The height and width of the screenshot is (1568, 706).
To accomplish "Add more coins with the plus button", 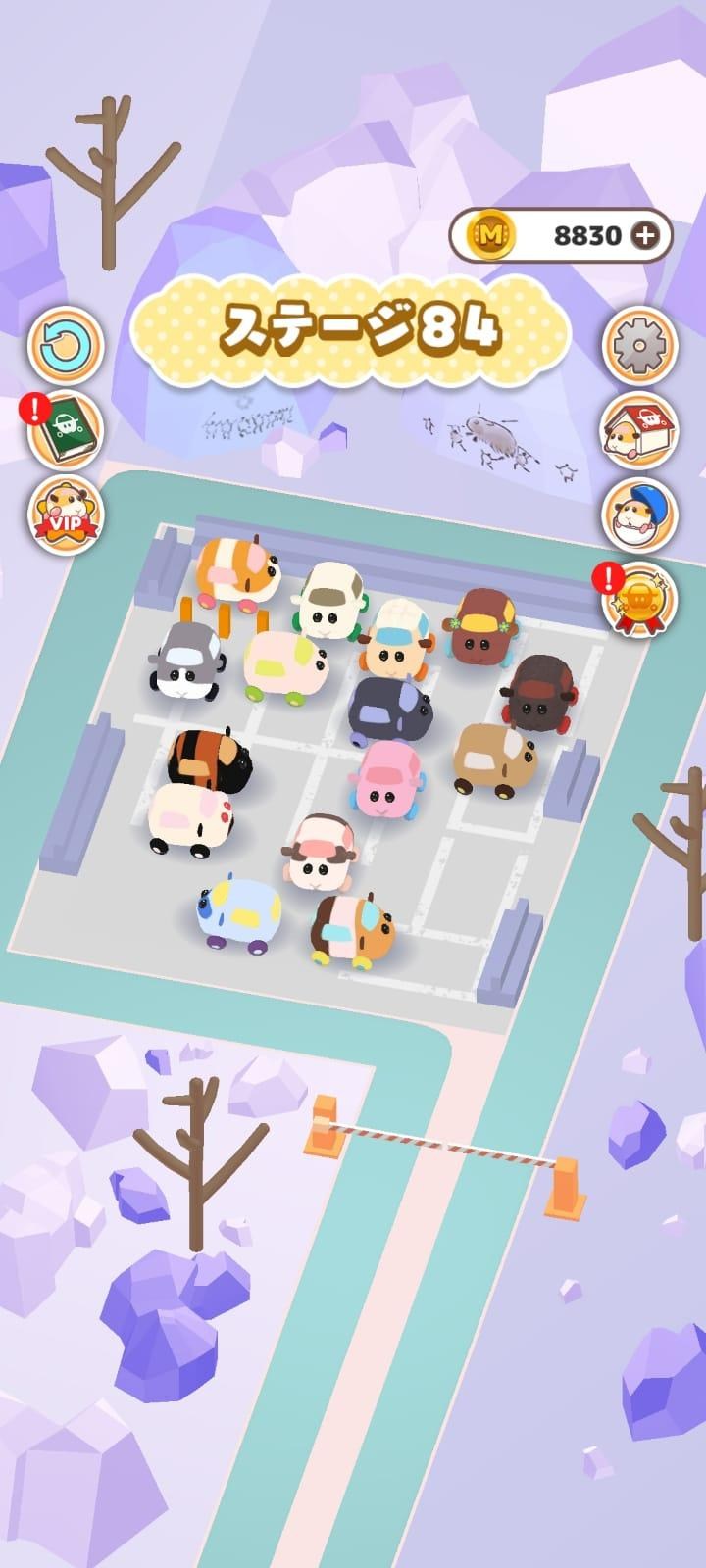I will [x=644, y=235].
